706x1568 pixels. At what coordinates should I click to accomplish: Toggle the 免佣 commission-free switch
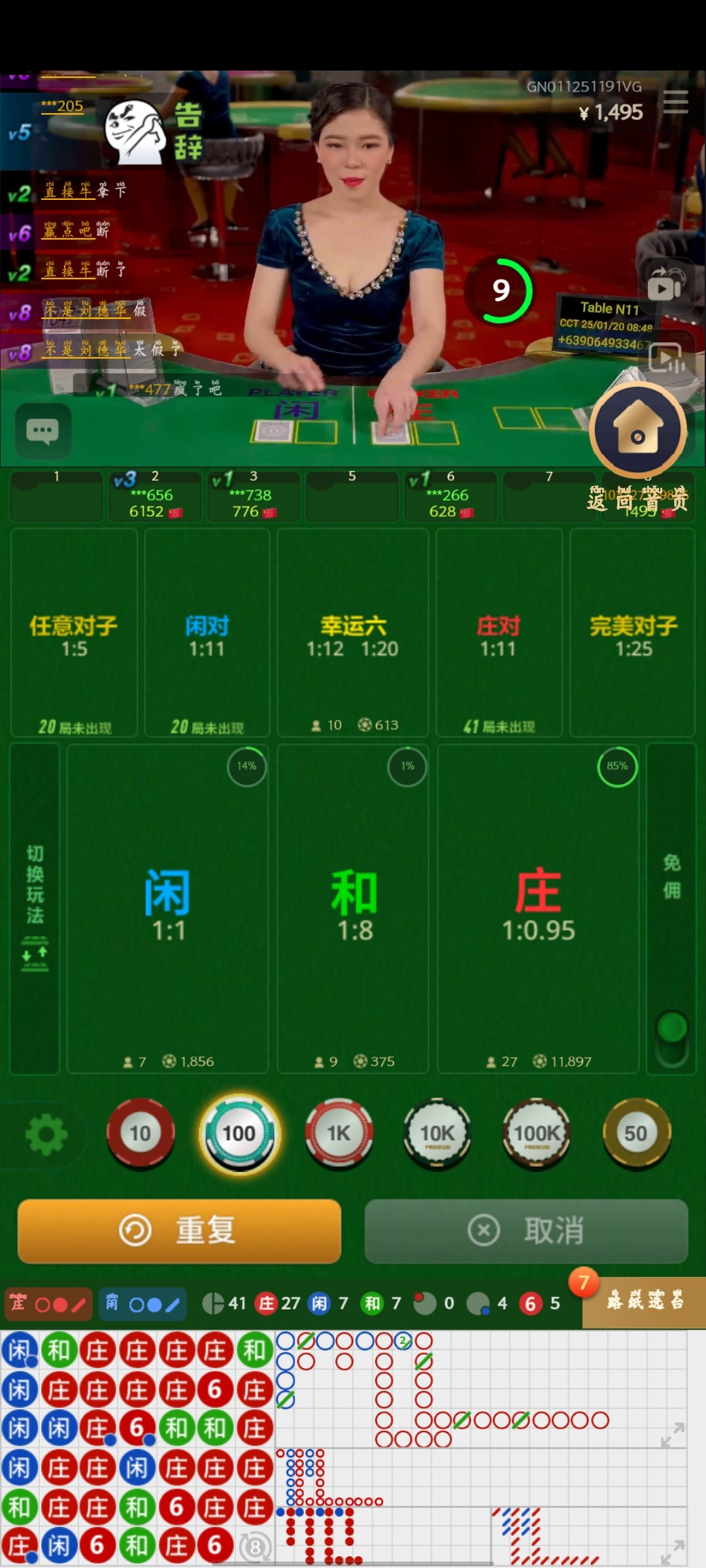click(672, 1038)
